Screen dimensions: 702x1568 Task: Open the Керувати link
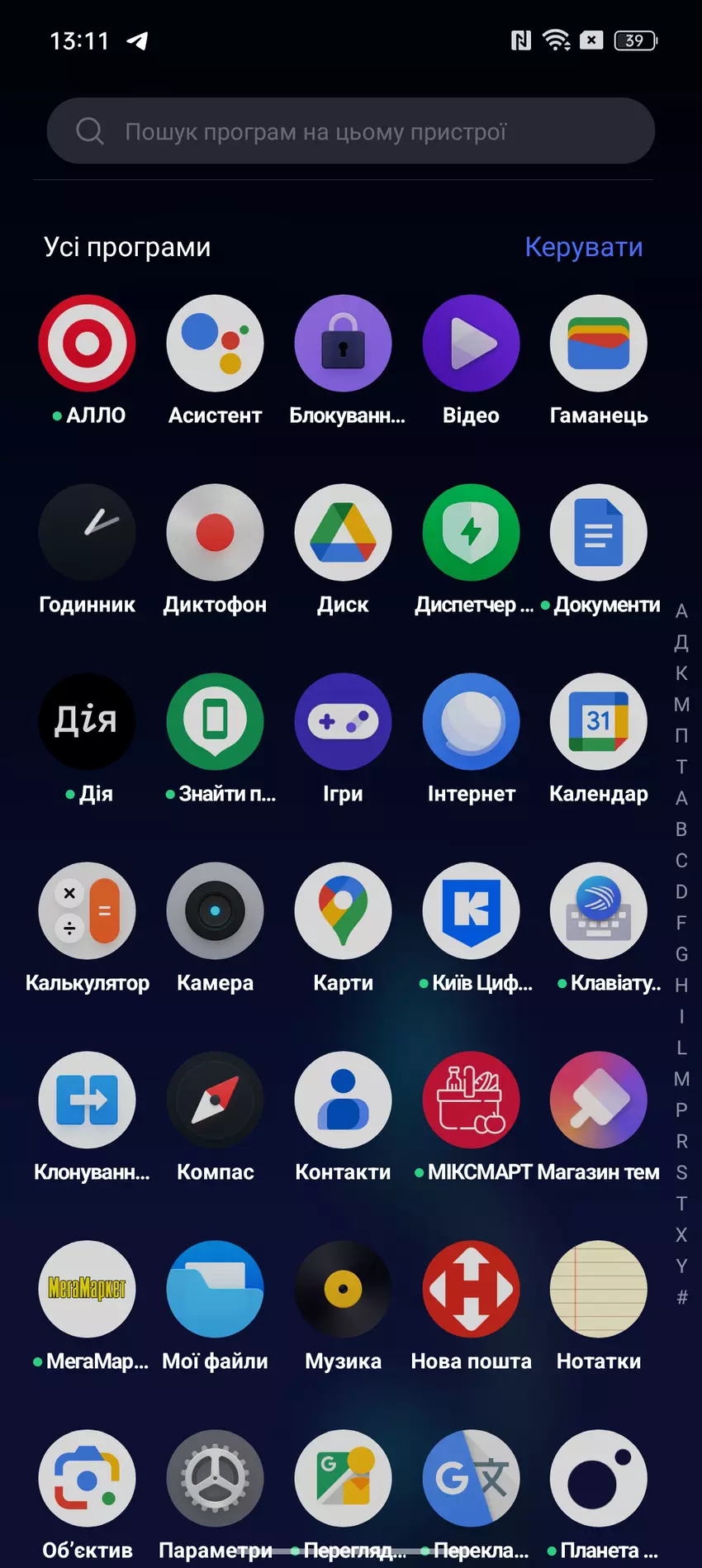point(583,247)
